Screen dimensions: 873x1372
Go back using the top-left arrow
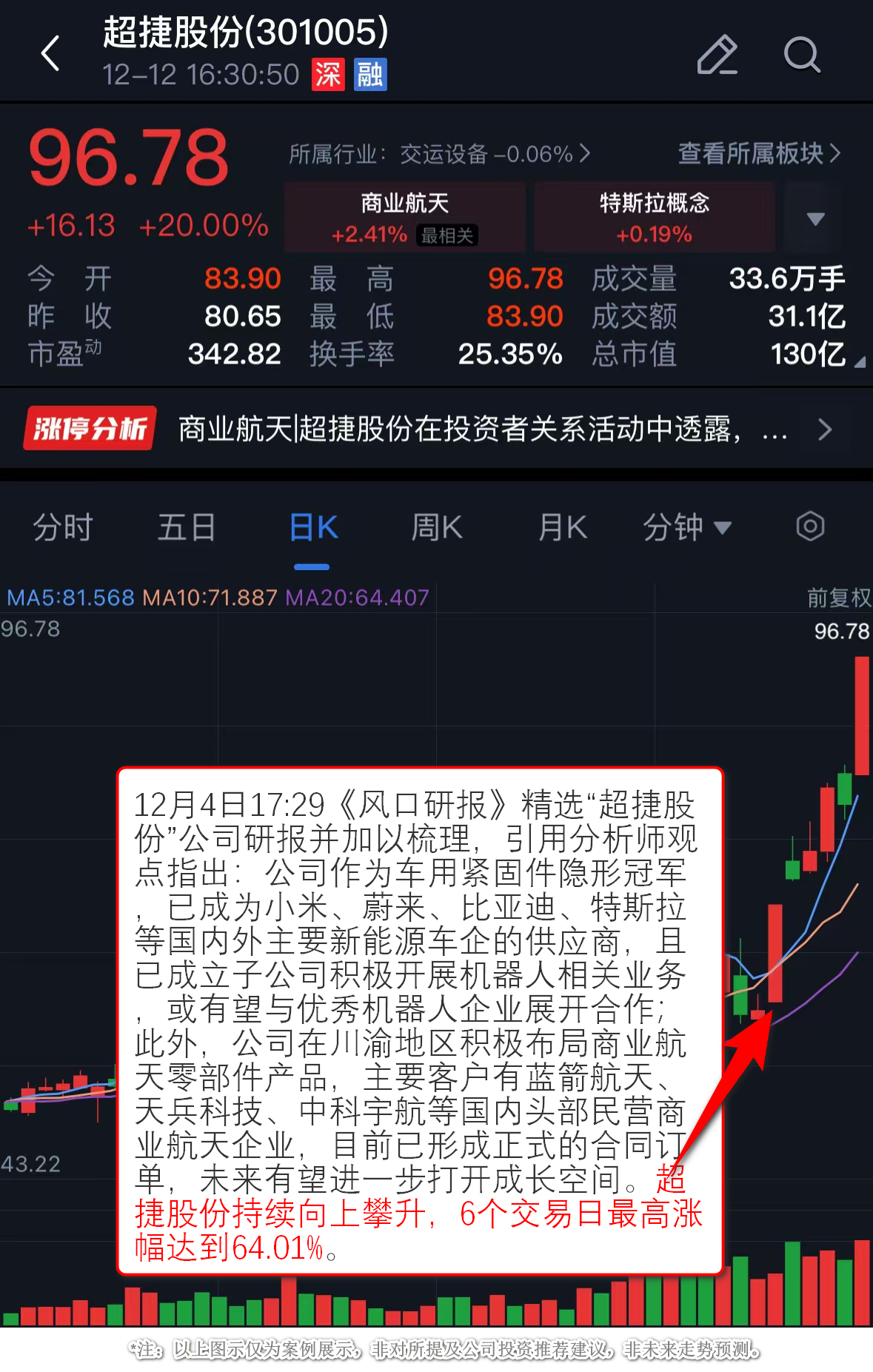pyautogui.click(x=50, y=53)
